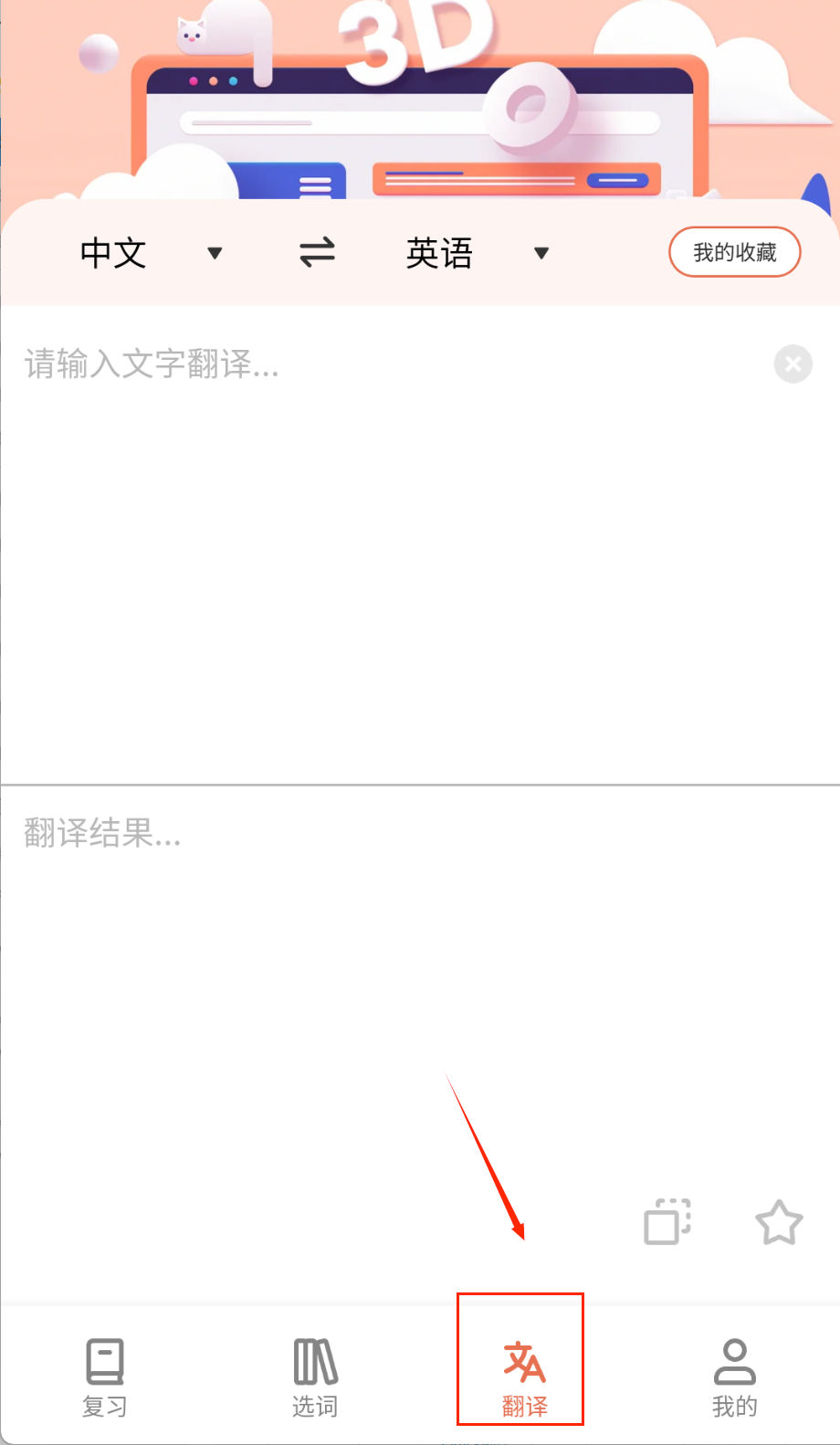Open the 英语 target language dropdown

[x=477, y=253]
